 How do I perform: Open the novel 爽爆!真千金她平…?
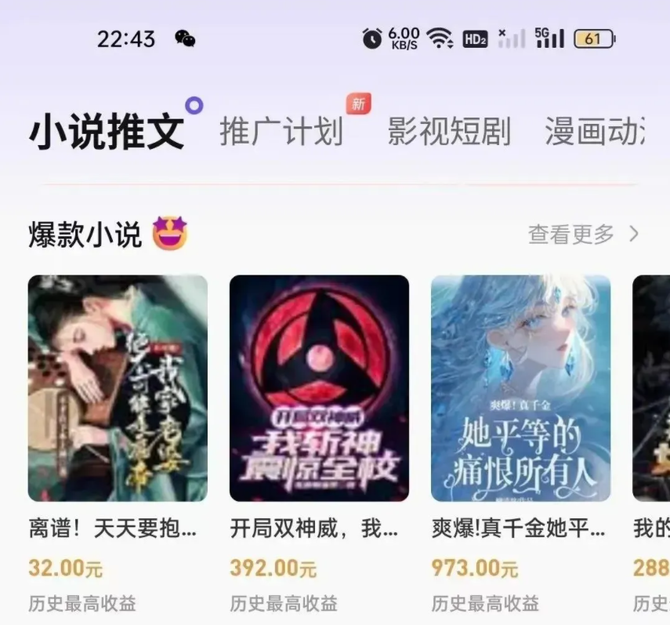coord(520,388)
